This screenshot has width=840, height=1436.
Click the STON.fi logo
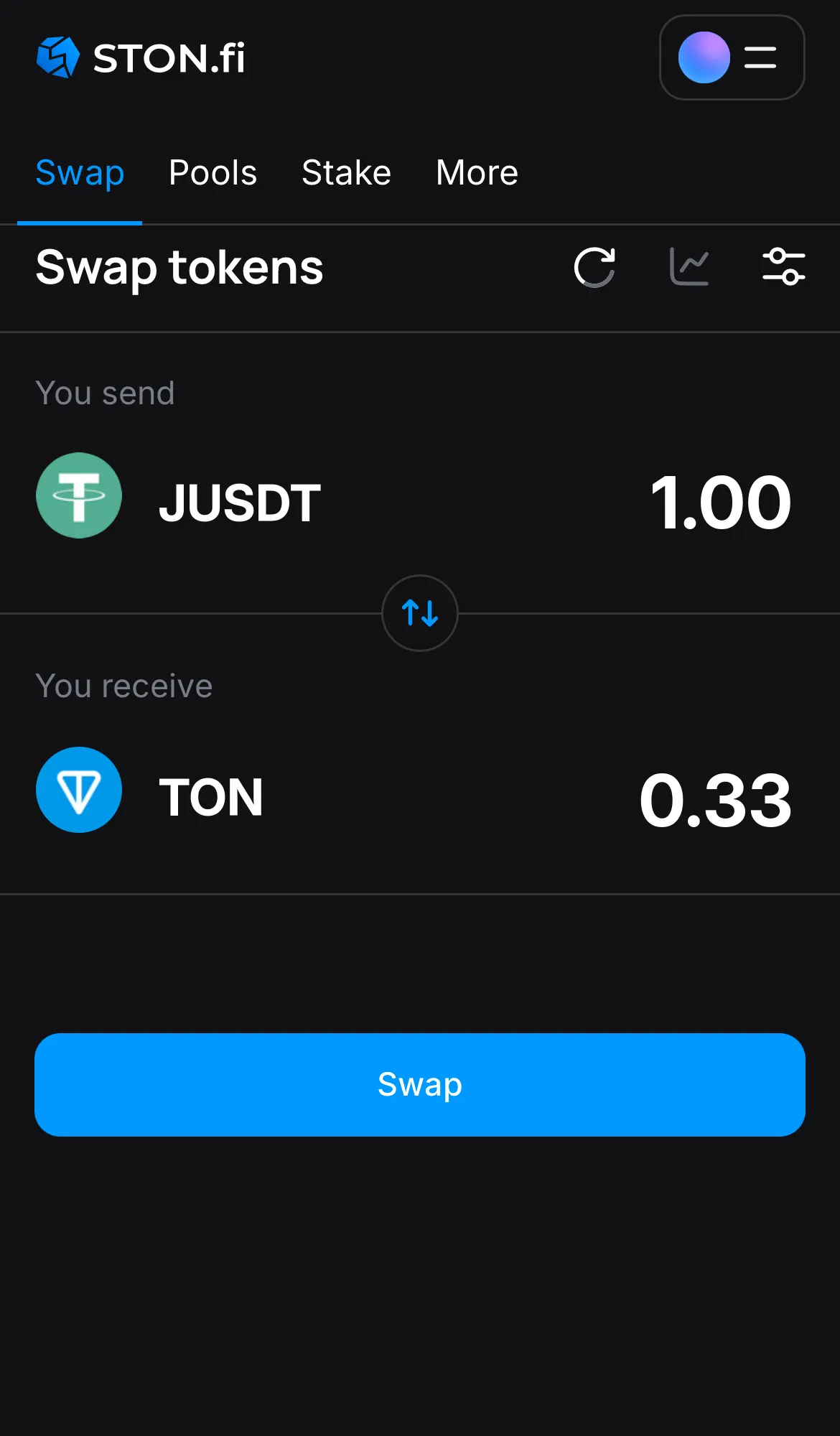coord(141,57)
